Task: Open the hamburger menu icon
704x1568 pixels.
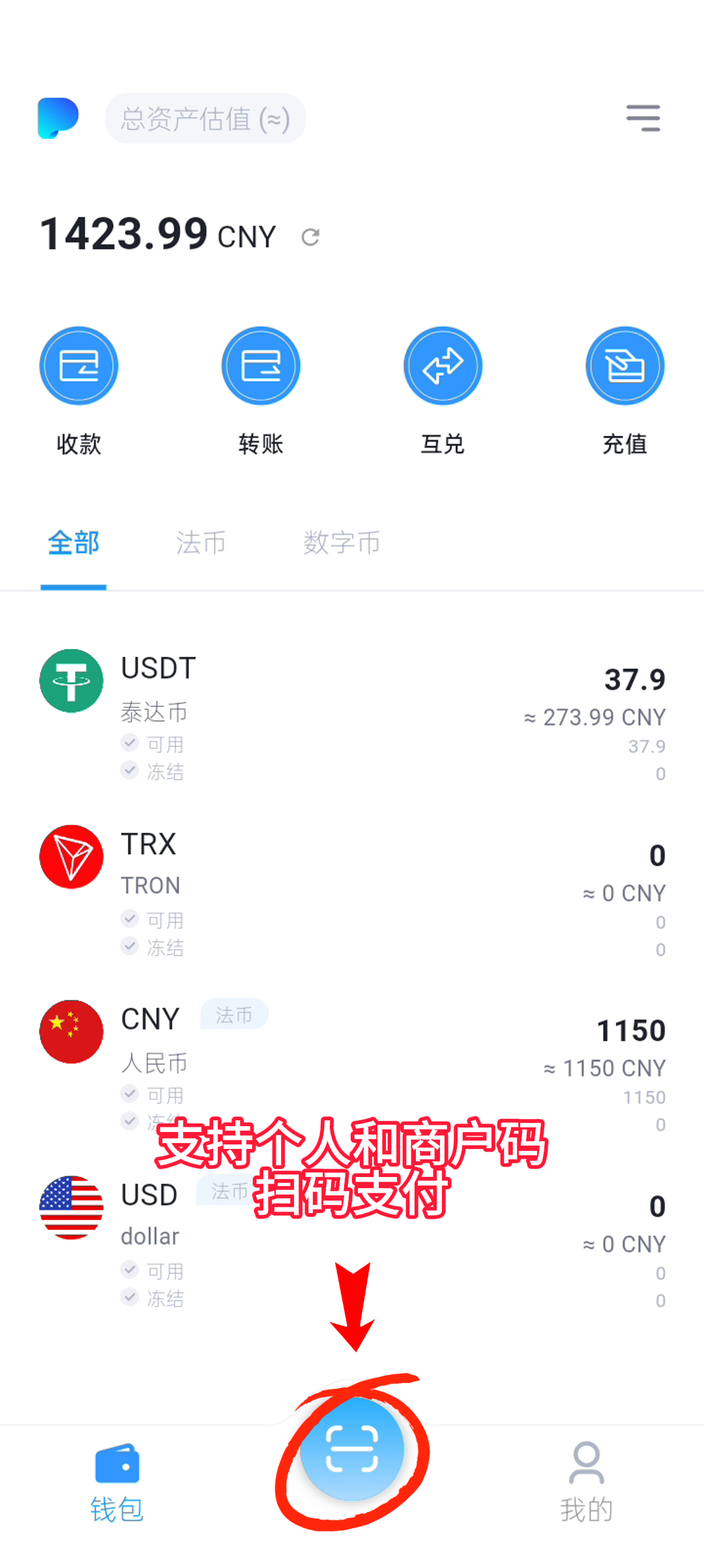Action: (x=643, y=118)
